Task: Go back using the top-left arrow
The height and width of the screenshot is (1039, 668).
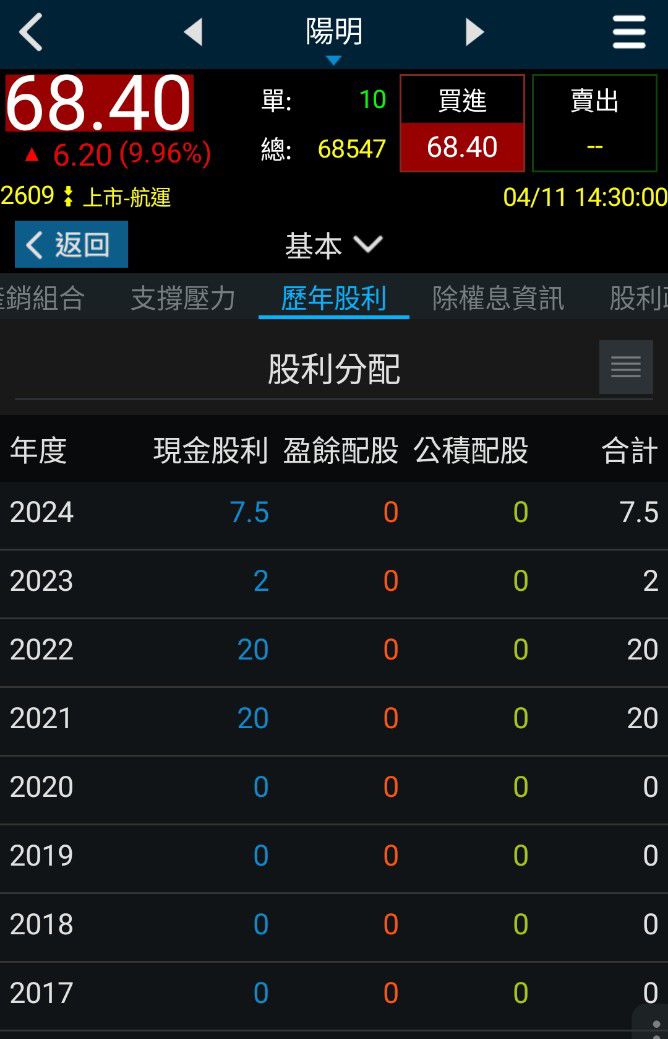Action: click(x=31, y=33)
